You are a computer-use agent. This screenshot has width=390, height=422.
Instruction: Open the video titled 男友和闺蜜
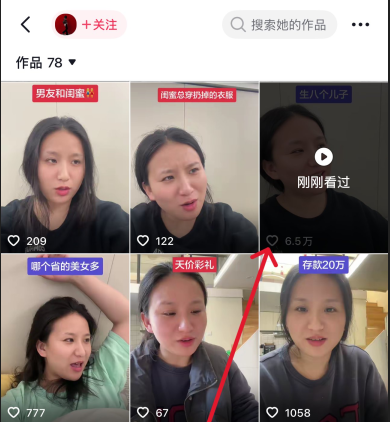65,167
